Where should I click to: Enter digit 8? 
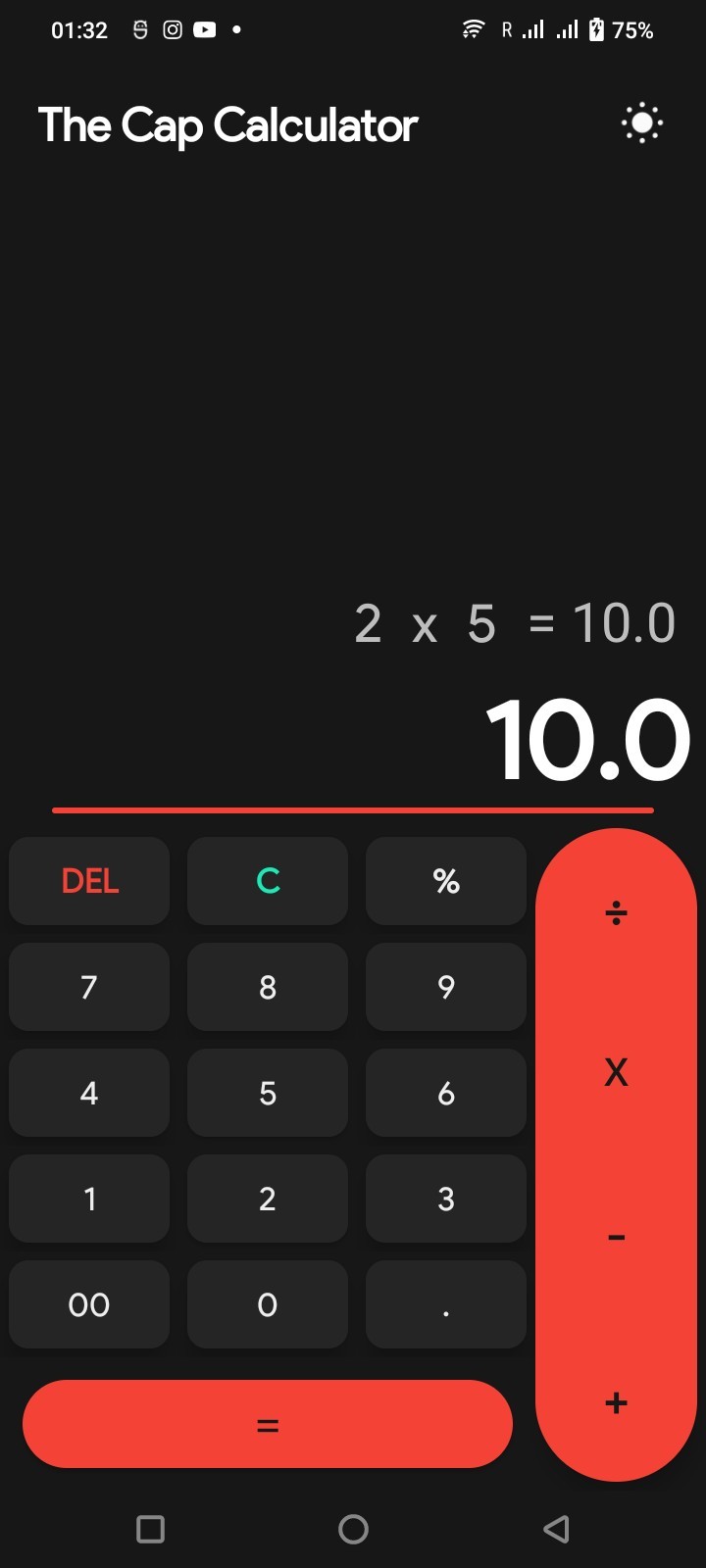coord(268,987)
